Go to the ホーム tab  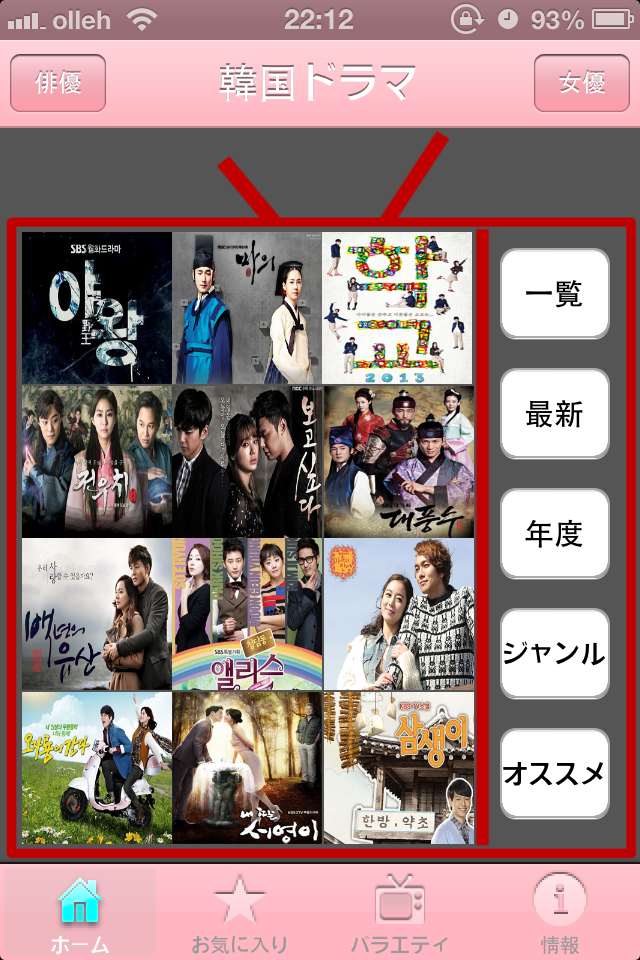point(80,912)
